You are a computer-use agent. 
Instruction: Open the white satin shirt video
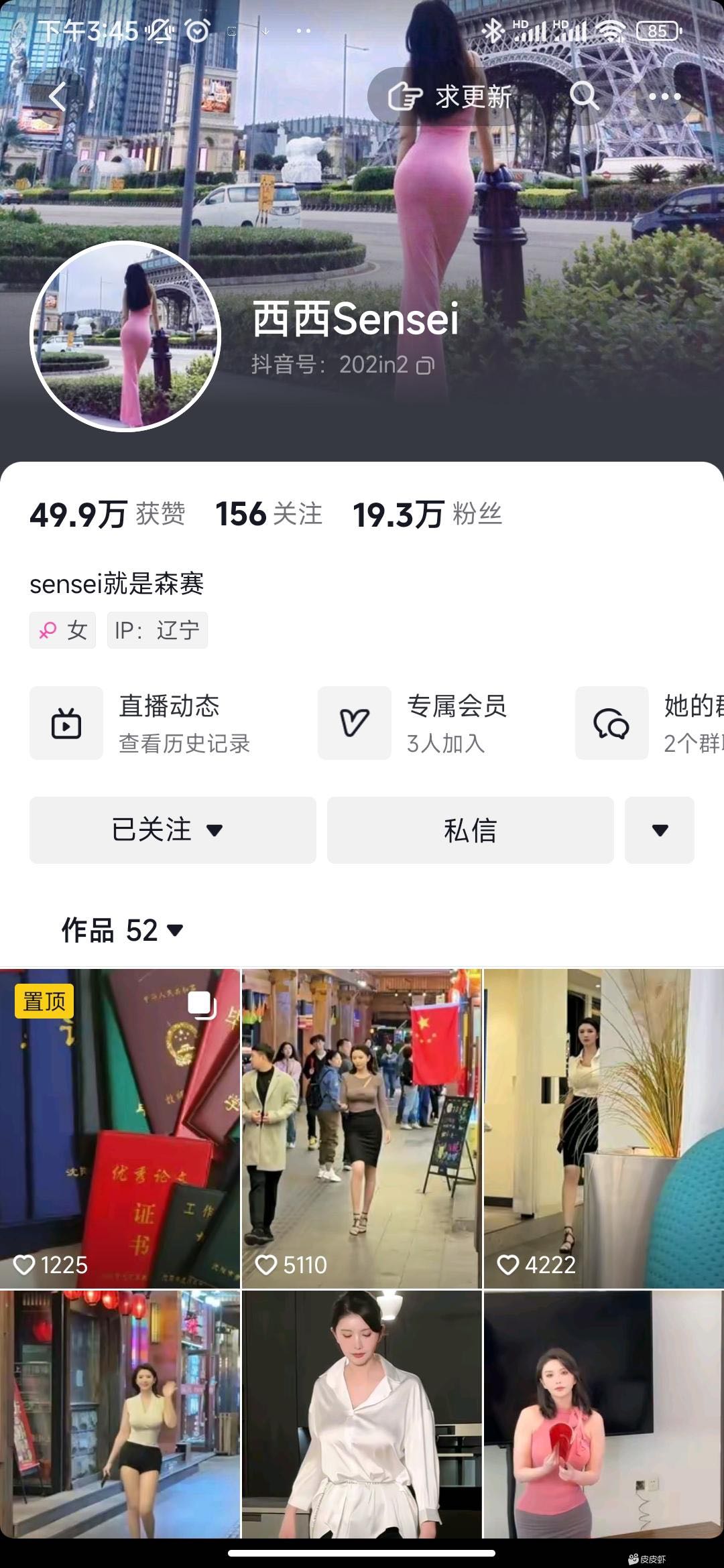pyautogui.click(x=361, y=1414)
